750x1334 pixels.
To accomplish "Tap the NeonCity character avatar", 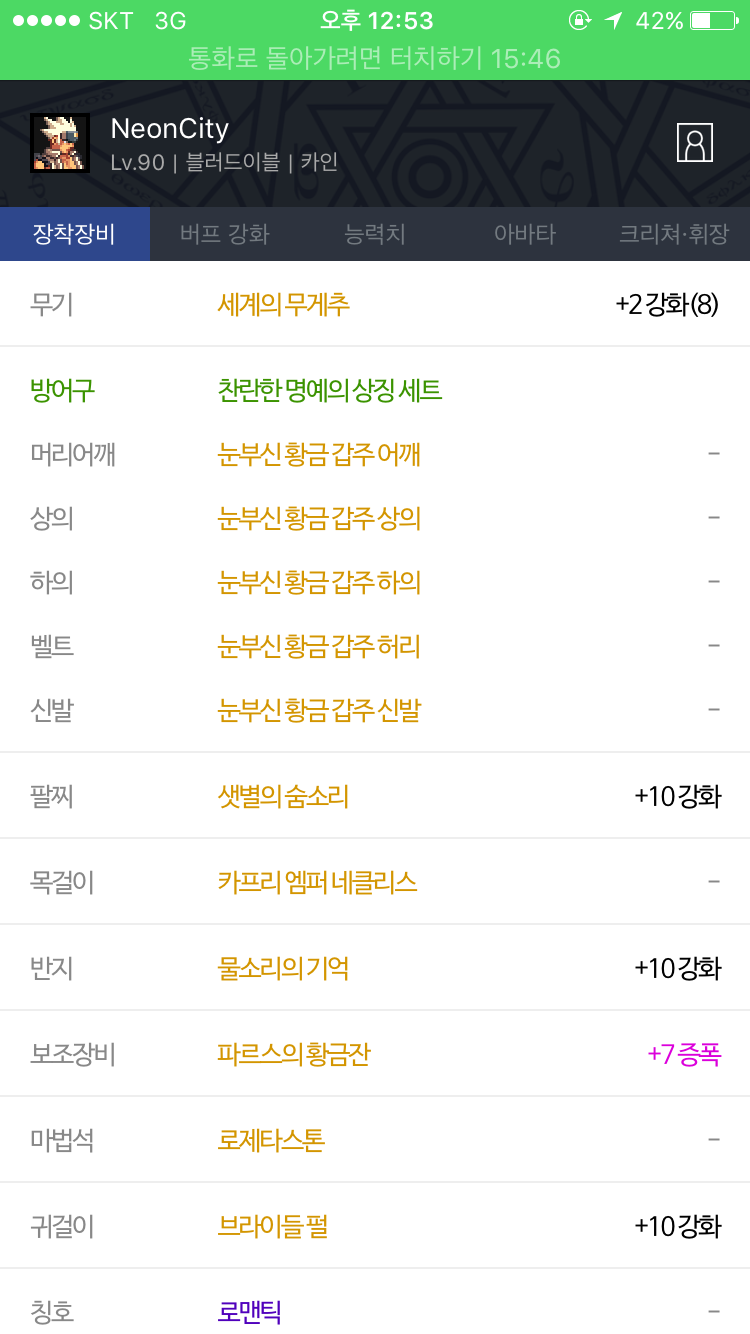I will pyautogui.click(x=60, y=143).
